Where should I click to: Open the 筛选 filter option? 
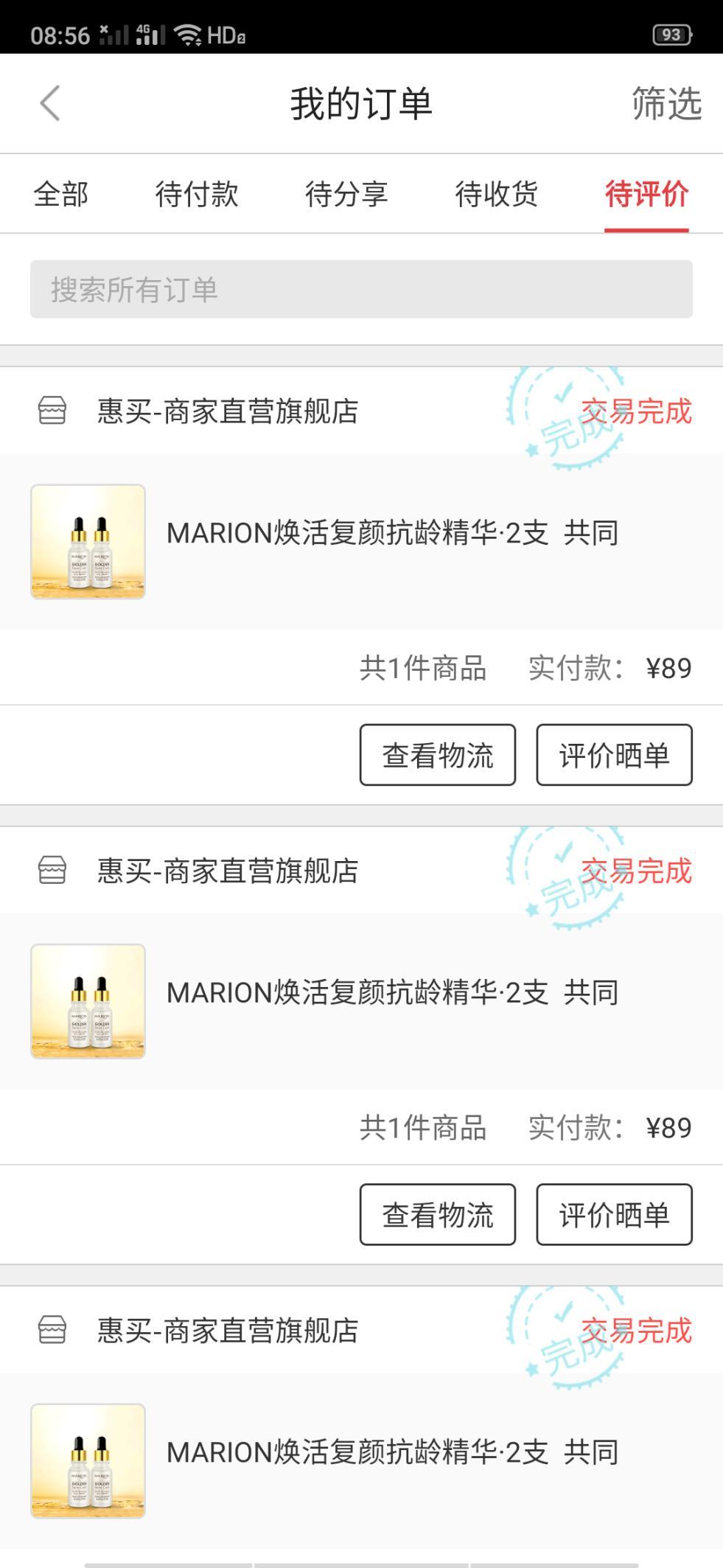pyautogui.click(x=666, y=103)
